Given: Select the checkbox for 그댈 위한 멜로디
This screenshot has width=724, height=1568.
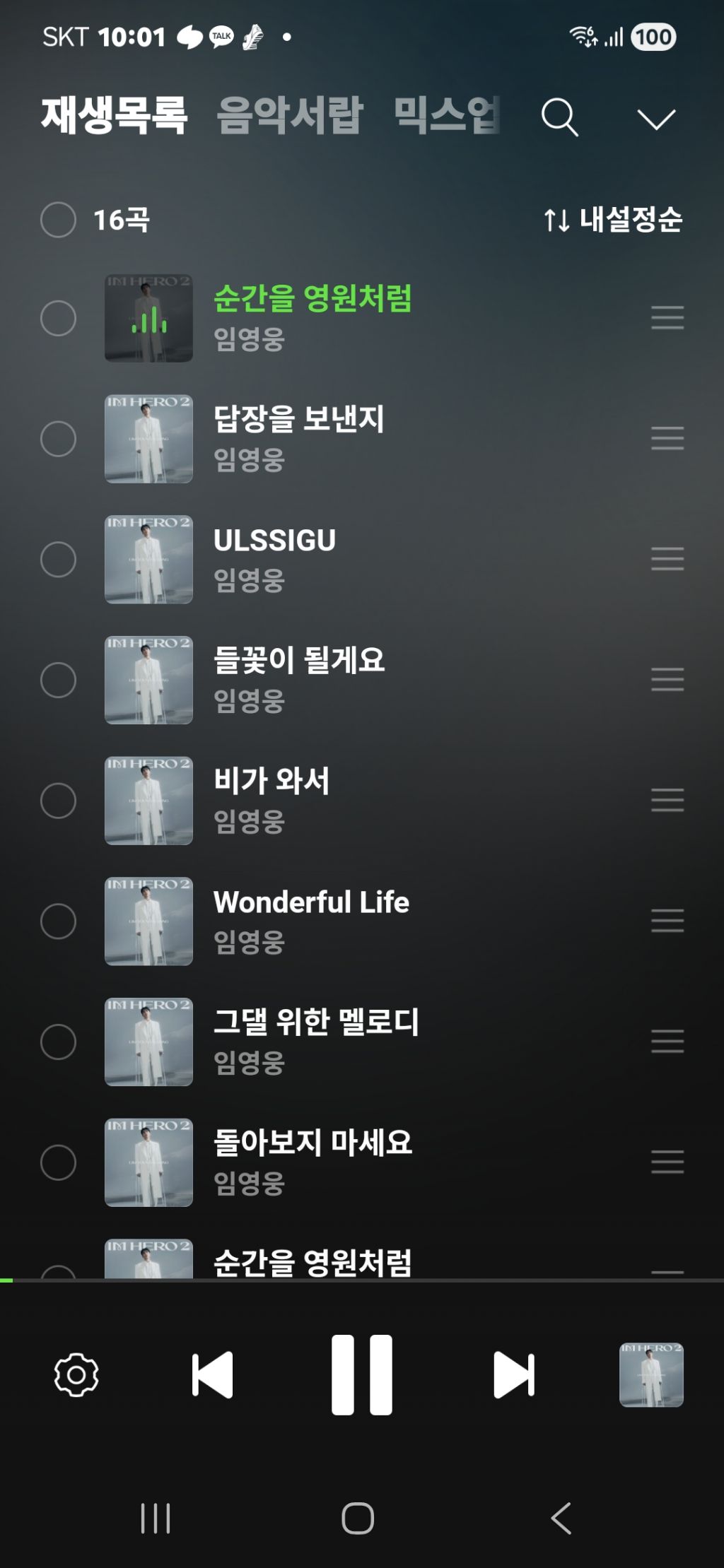Looking at the screenshot, I should coord(58,1042).
